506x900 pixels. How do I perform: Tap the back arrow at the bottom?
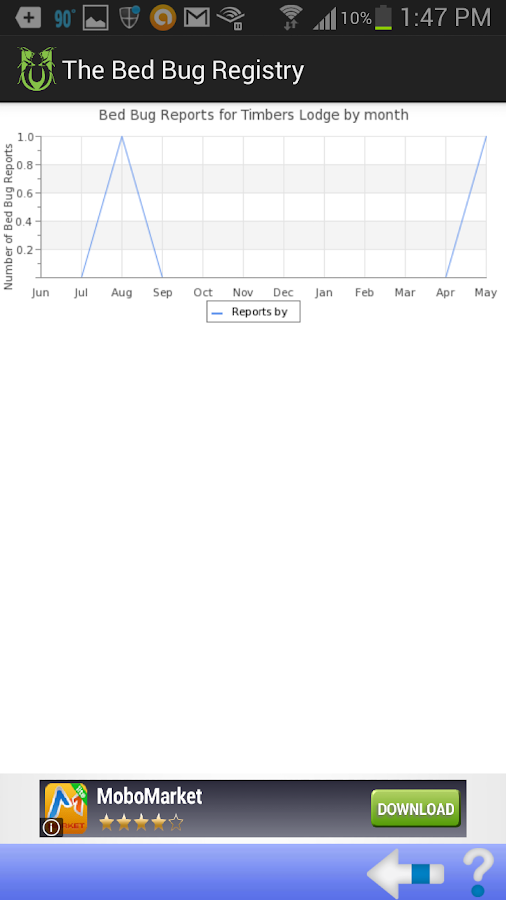coord(406,874)
